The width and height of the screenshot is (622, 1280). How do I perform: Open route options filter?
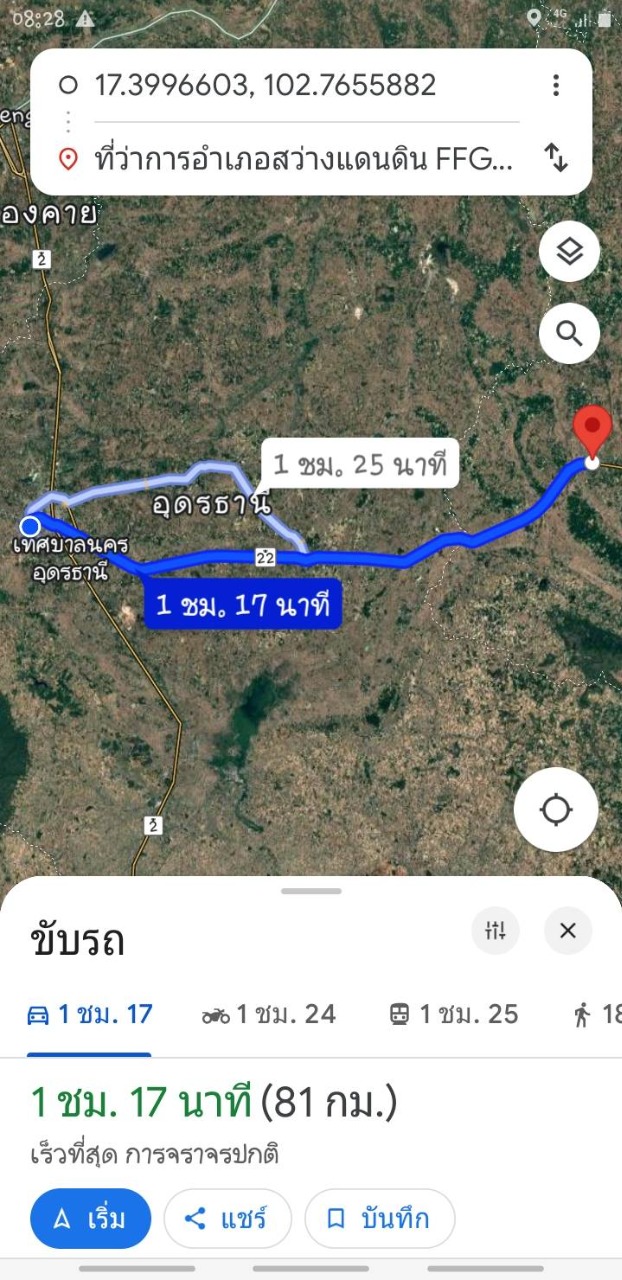click(495, 931)
